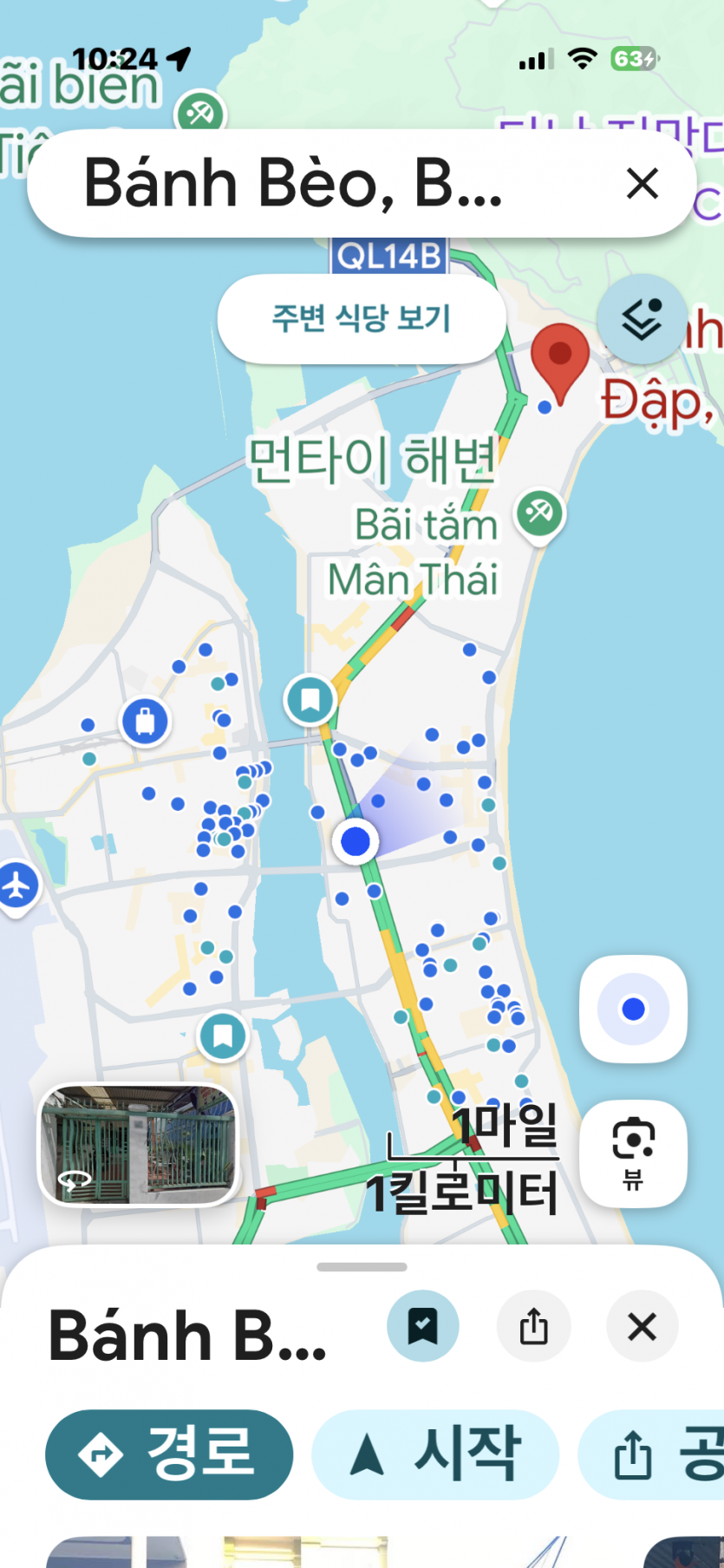Tap the 주변 식당 보기 chip
Viewport: 724px width, 1568px height.
(x=362, y=318)
